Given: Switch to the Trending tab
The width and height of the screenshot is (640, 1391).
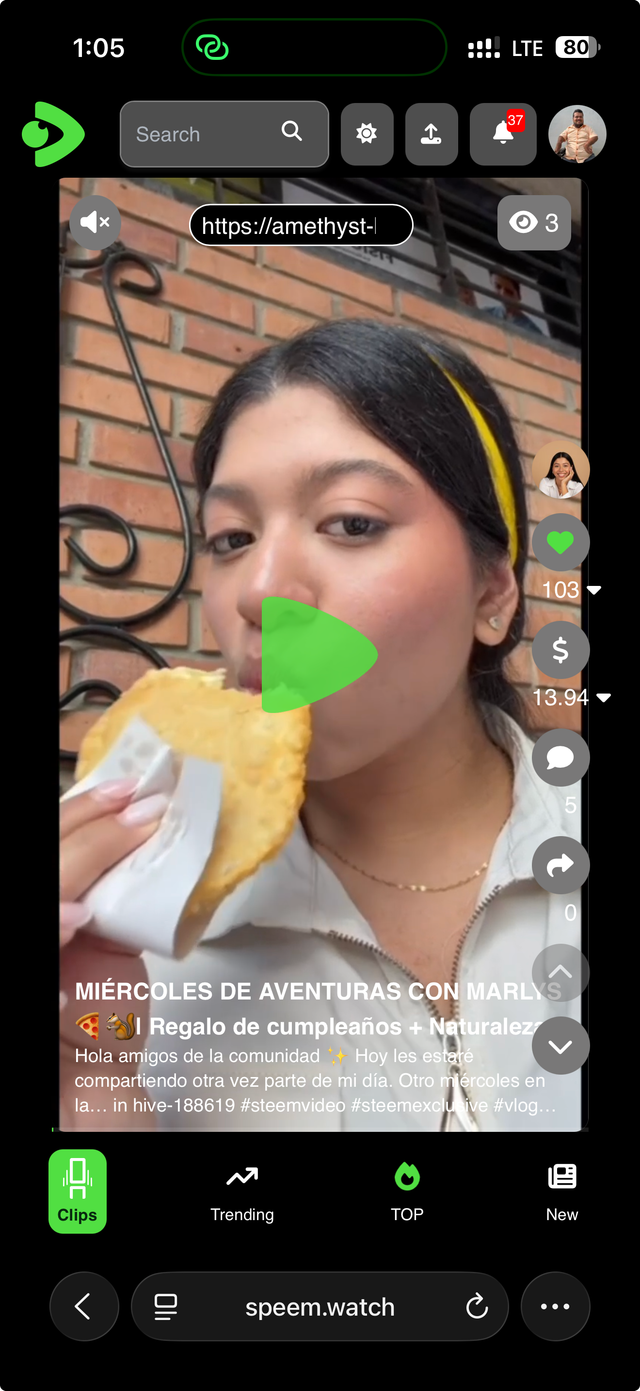Looking at the screenshot, I should (x=242, y=1192).
